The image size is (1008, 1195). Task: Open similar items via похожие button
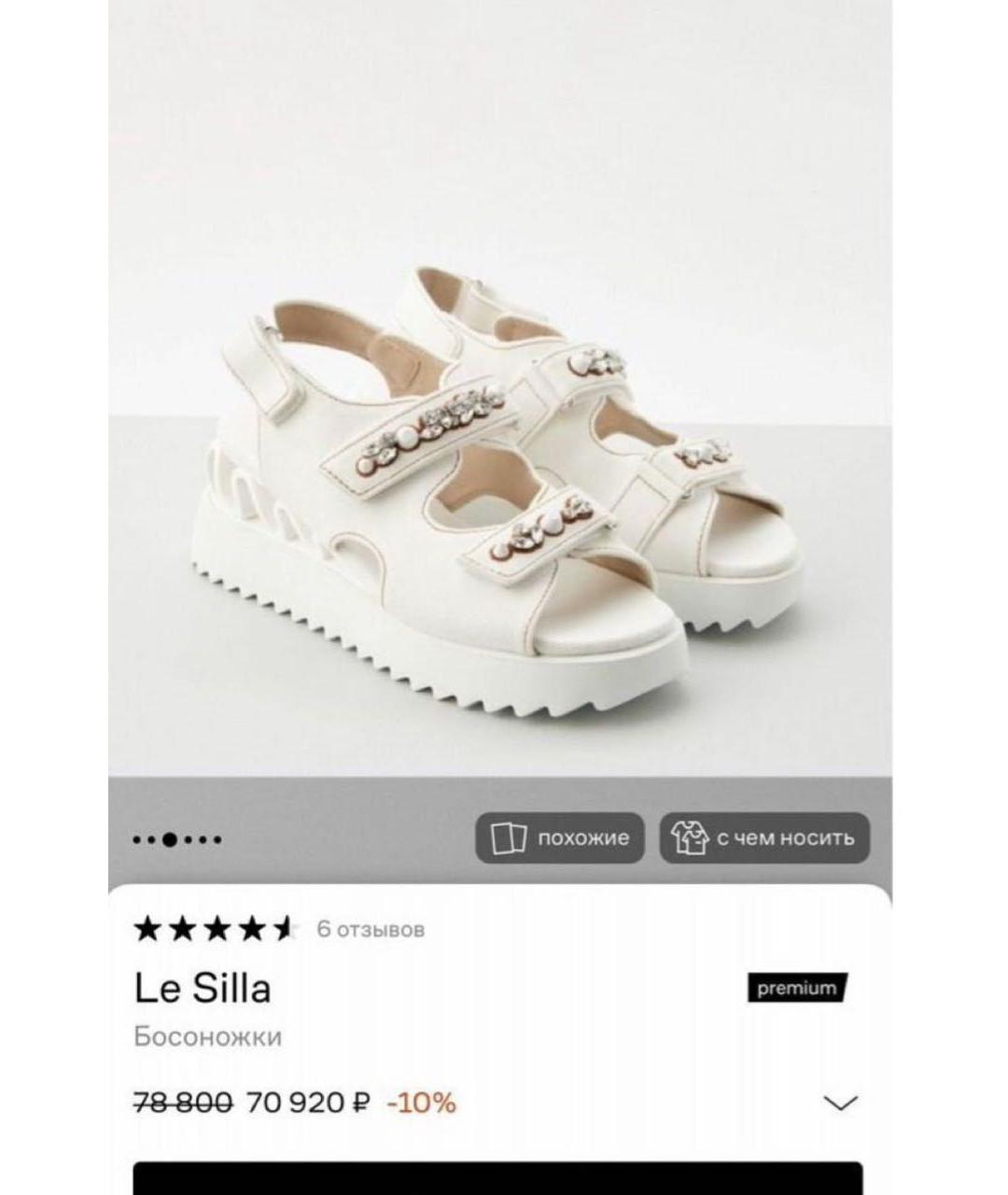click(x=559, y=838)
